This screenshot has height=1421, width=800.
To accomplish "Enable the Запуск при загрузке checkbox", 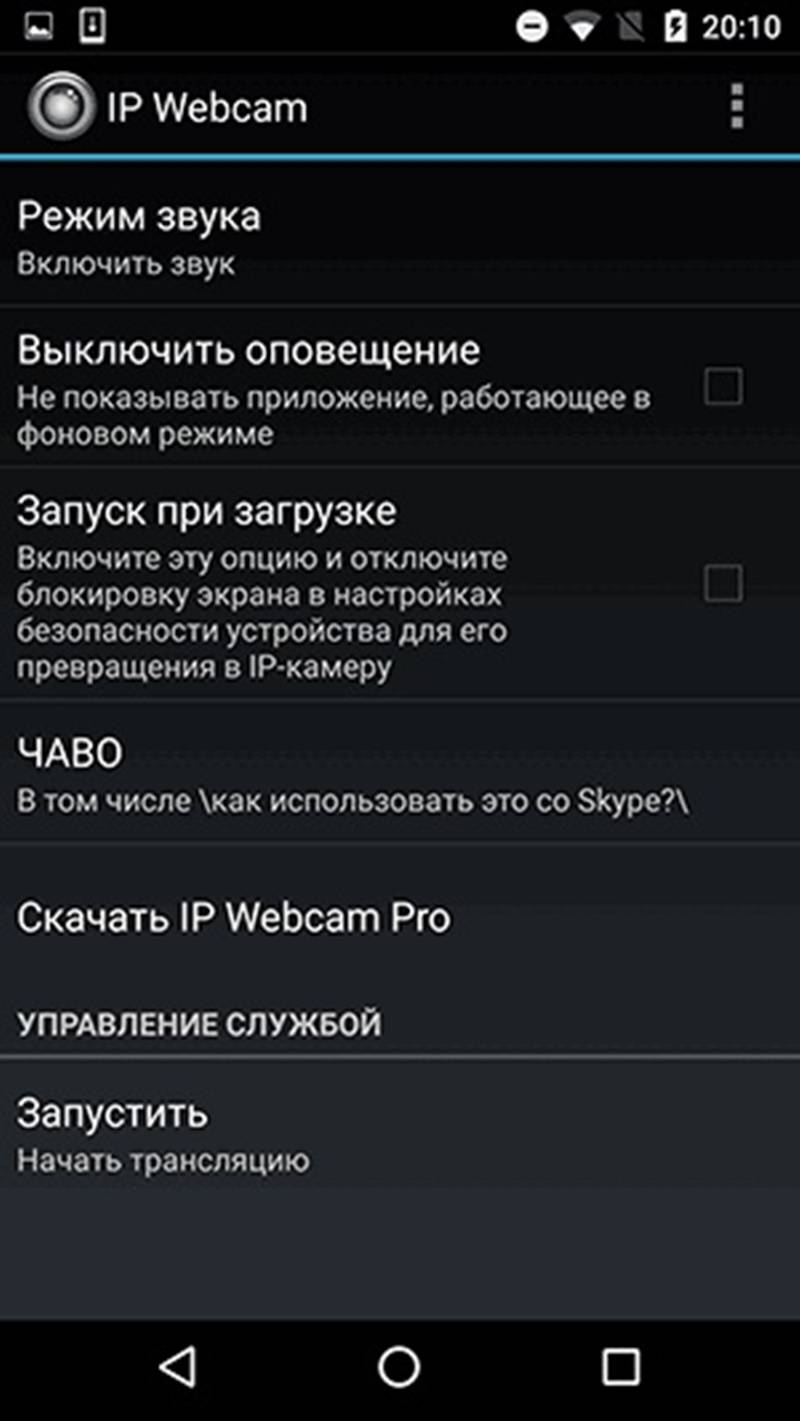I will (x=723, y=583).
